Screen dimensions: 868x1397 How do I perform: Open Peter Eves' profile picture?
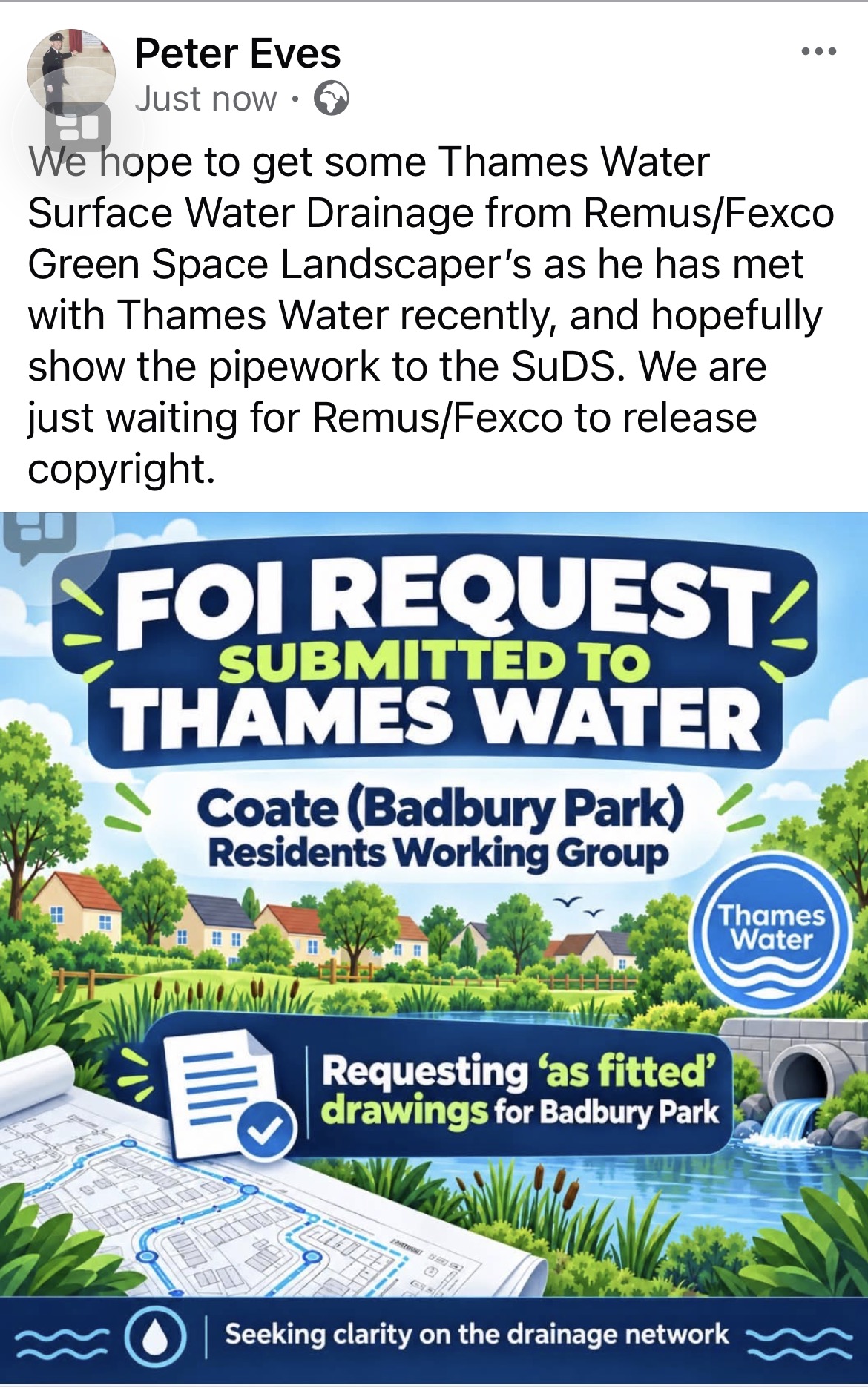(x=71, y=73)
